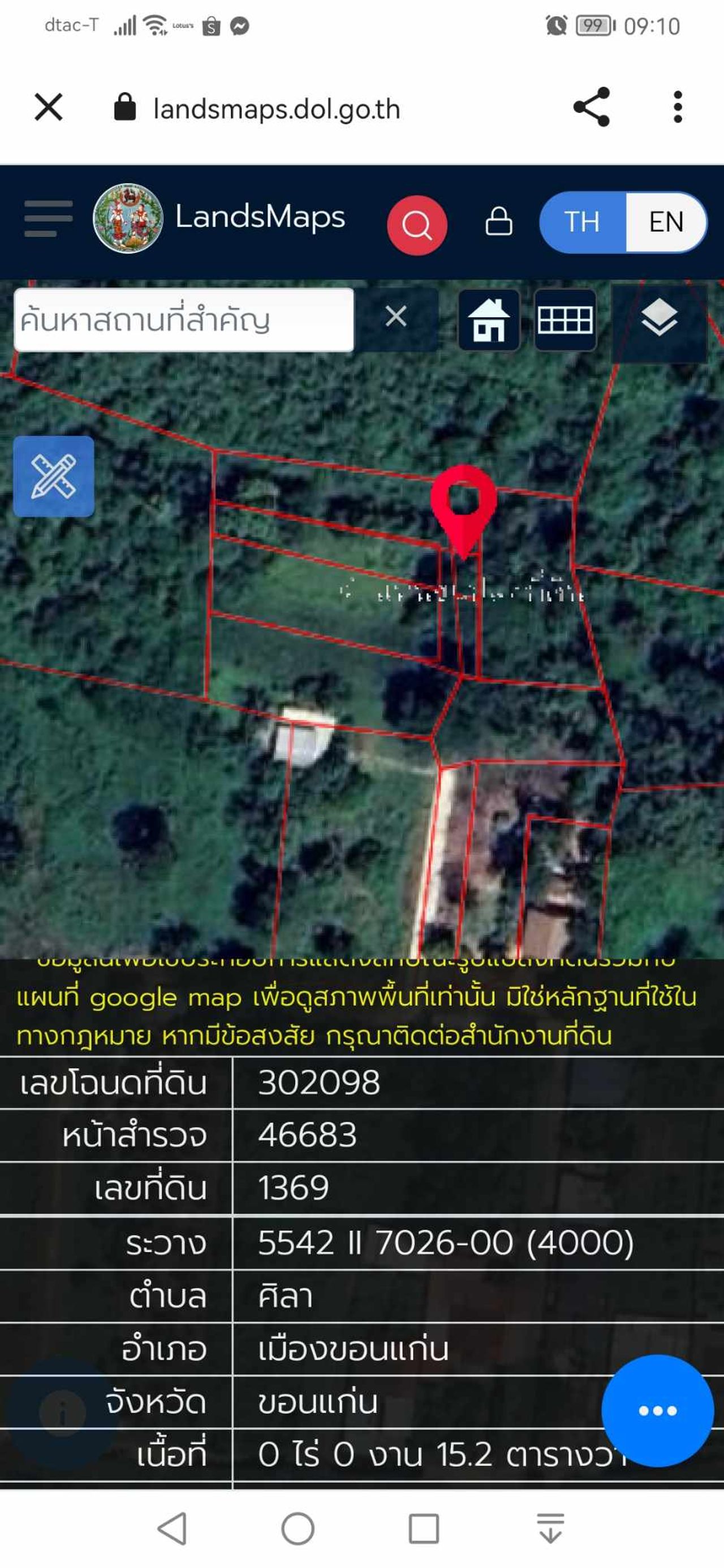
Task: Switch language to EN
Action: [x=666, y=222]
